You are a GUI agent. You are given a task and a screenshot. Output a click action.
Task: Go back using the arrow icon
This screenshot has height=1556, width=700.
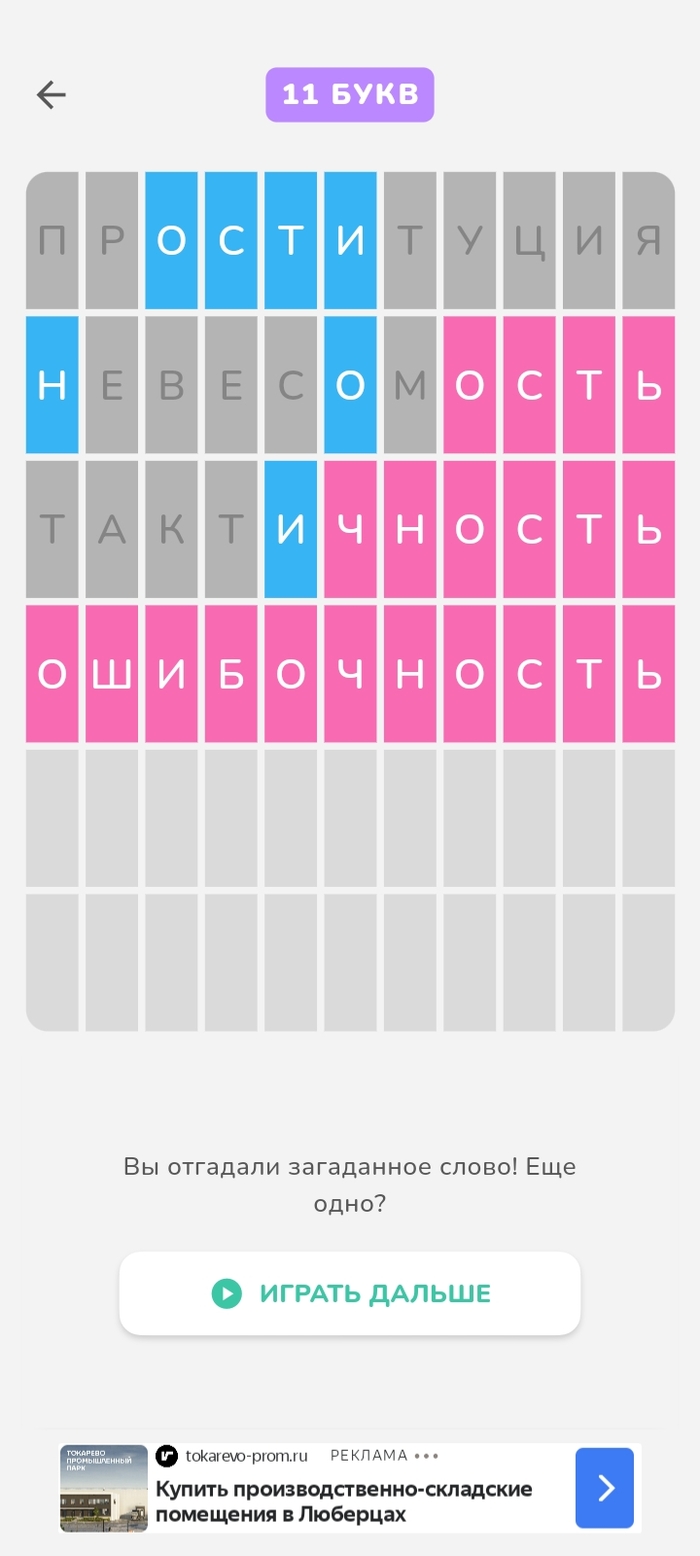click(x=51, y=95)
